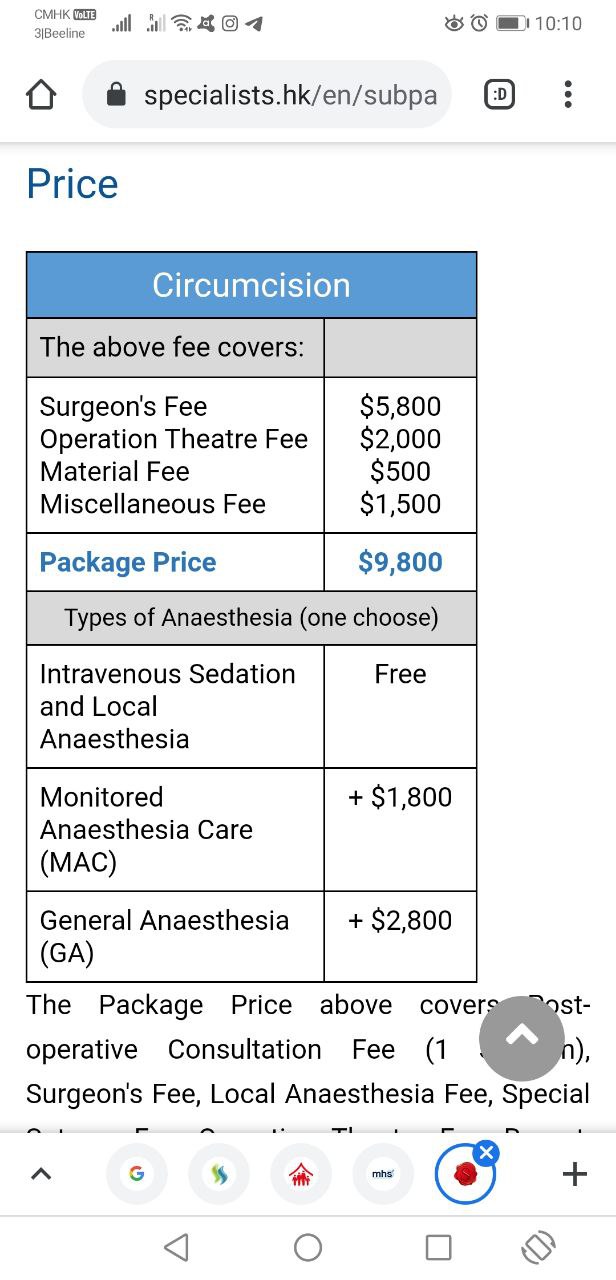Rotate the screen with the rotation icon
Viewport: 616px width, 1280px height.
pyautogui.click(x=539, y=1247)
